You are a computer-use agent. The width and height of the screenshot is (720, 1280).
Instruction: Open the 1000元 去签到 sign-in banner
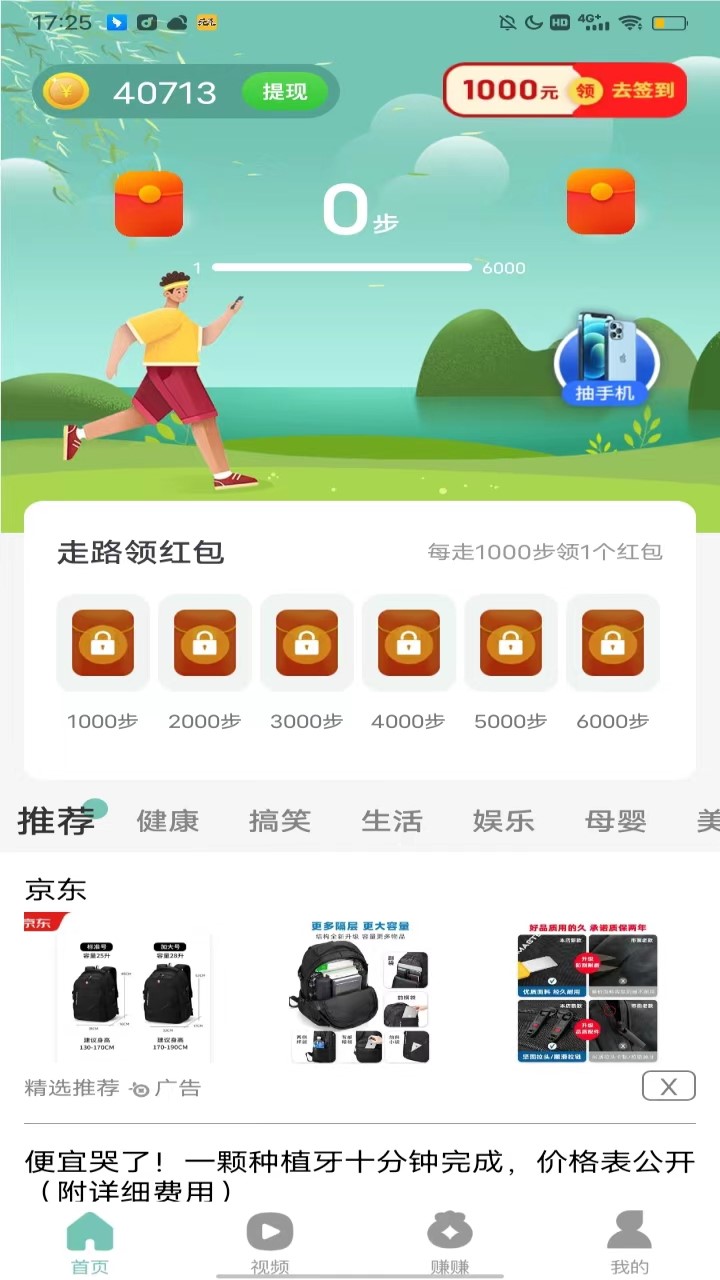[x=567, y=90]
